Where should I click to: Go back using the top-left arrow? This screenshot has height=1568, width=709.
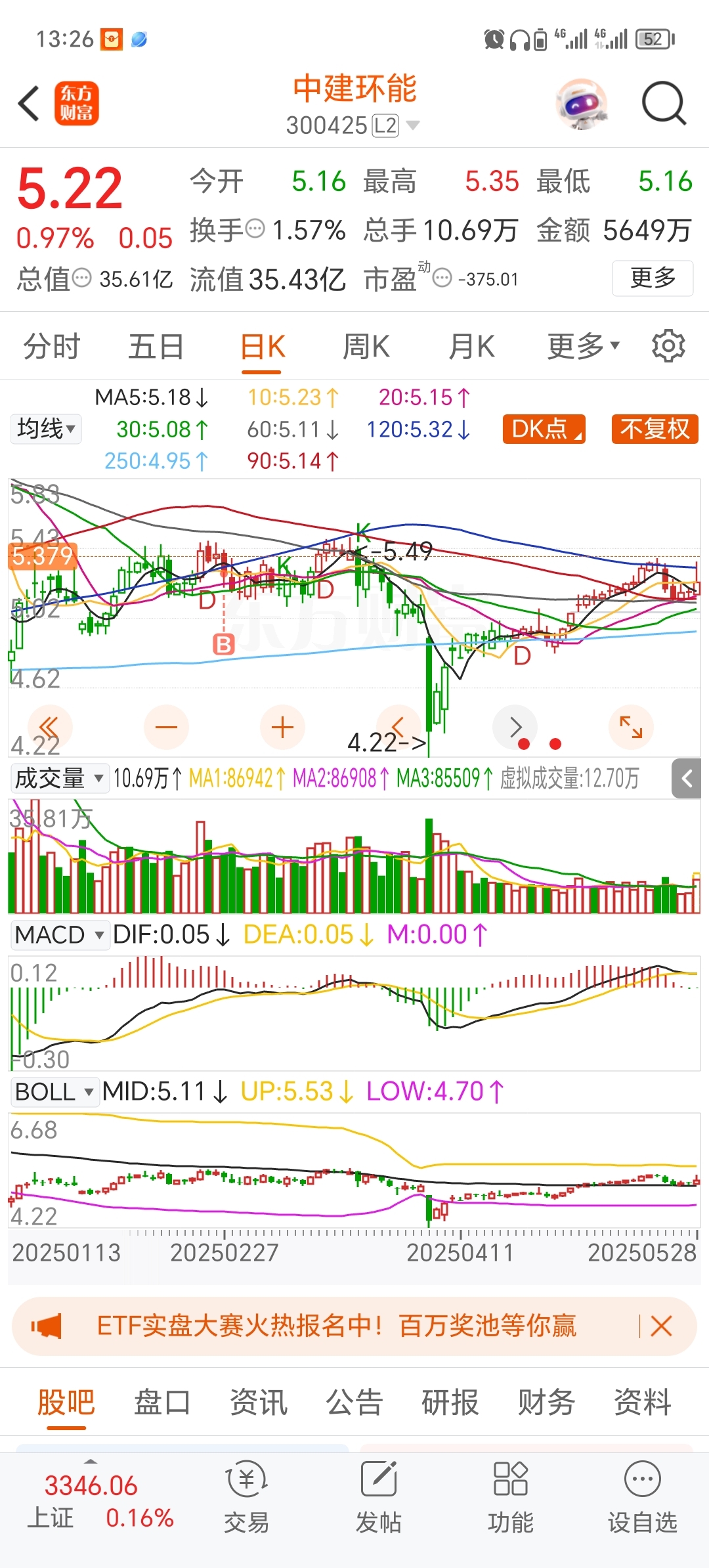(29, 104)
